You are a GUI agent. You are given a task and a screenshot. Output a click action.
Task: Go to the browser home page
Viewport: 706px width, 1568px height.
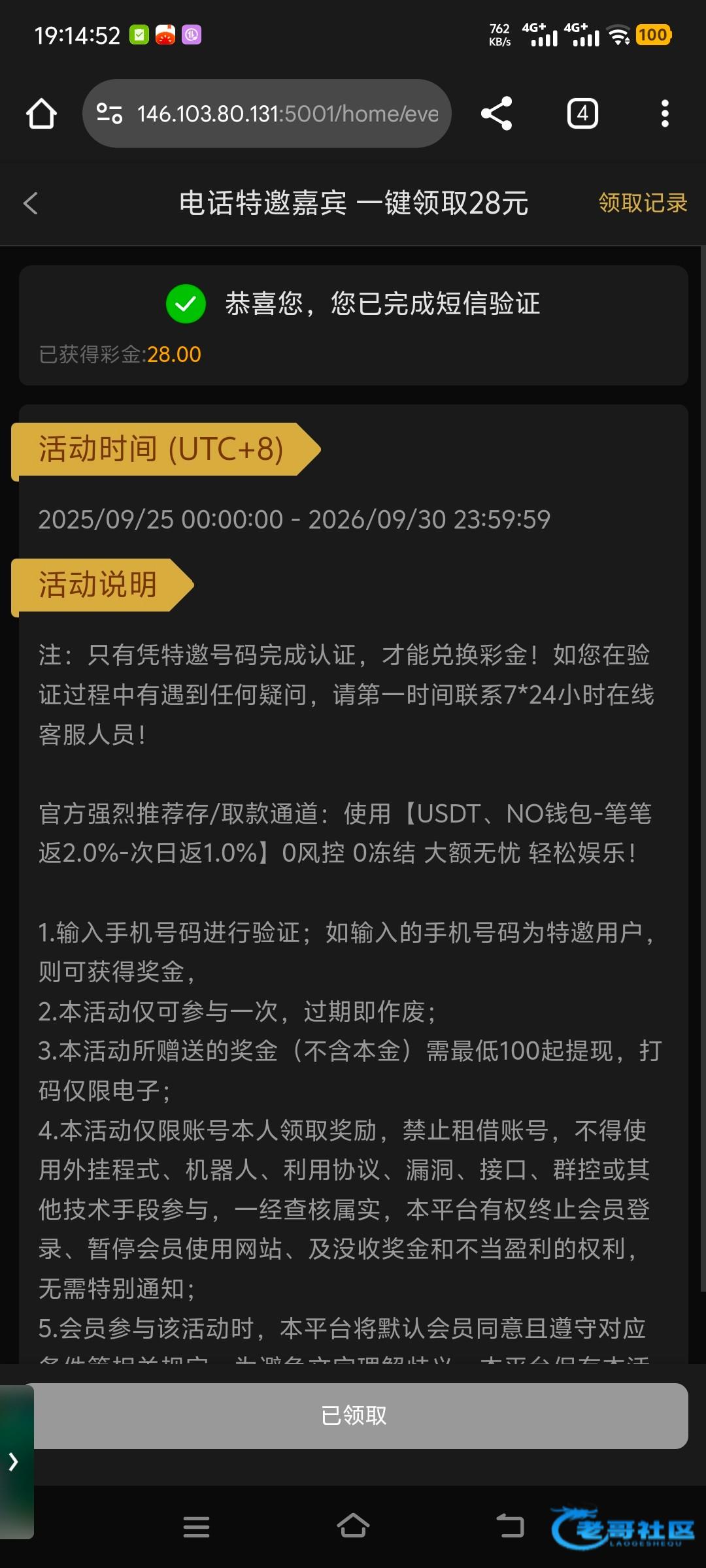pos(41,114)
